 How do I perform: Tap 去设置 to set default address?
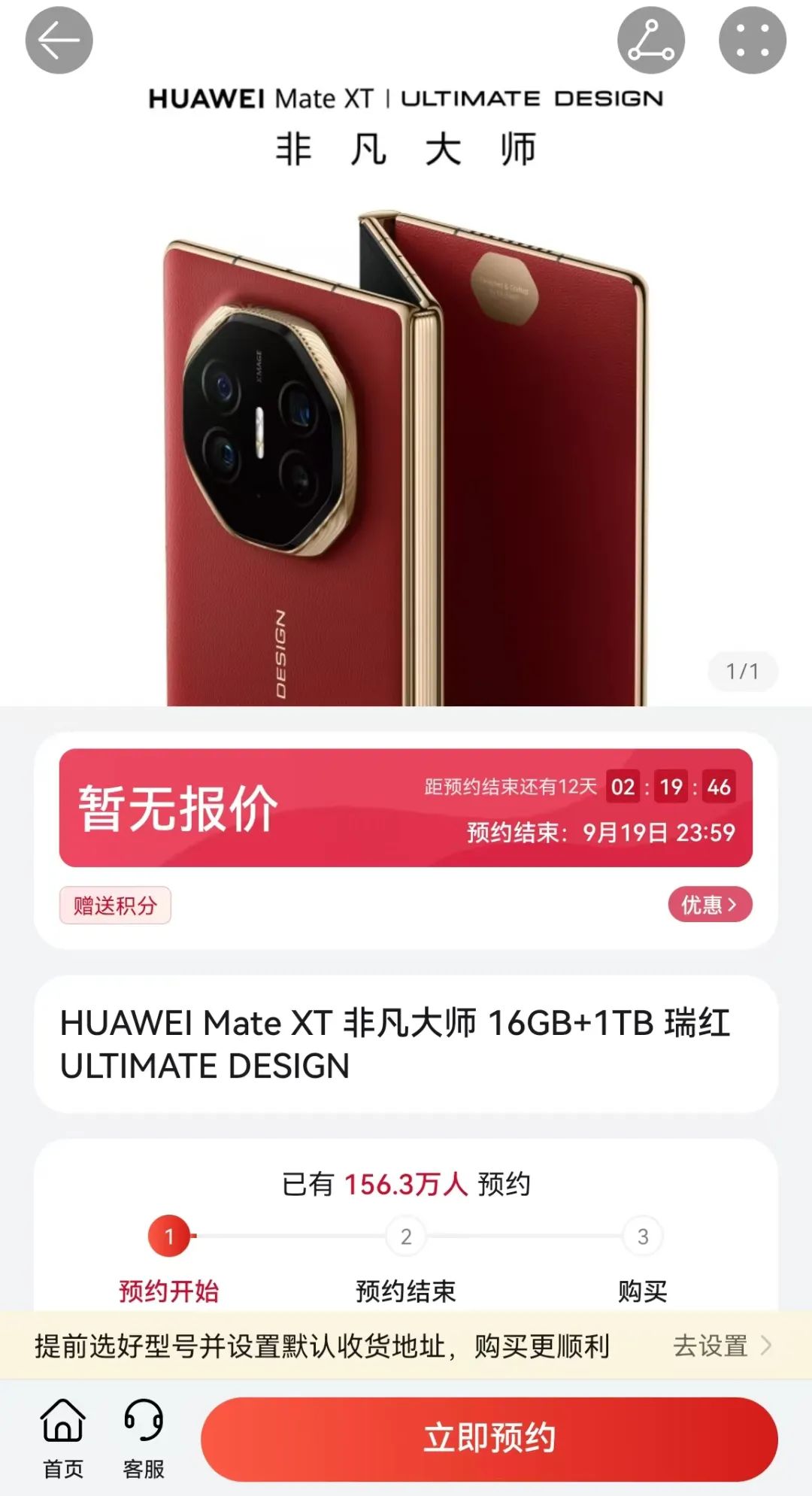pos(720,1346)
